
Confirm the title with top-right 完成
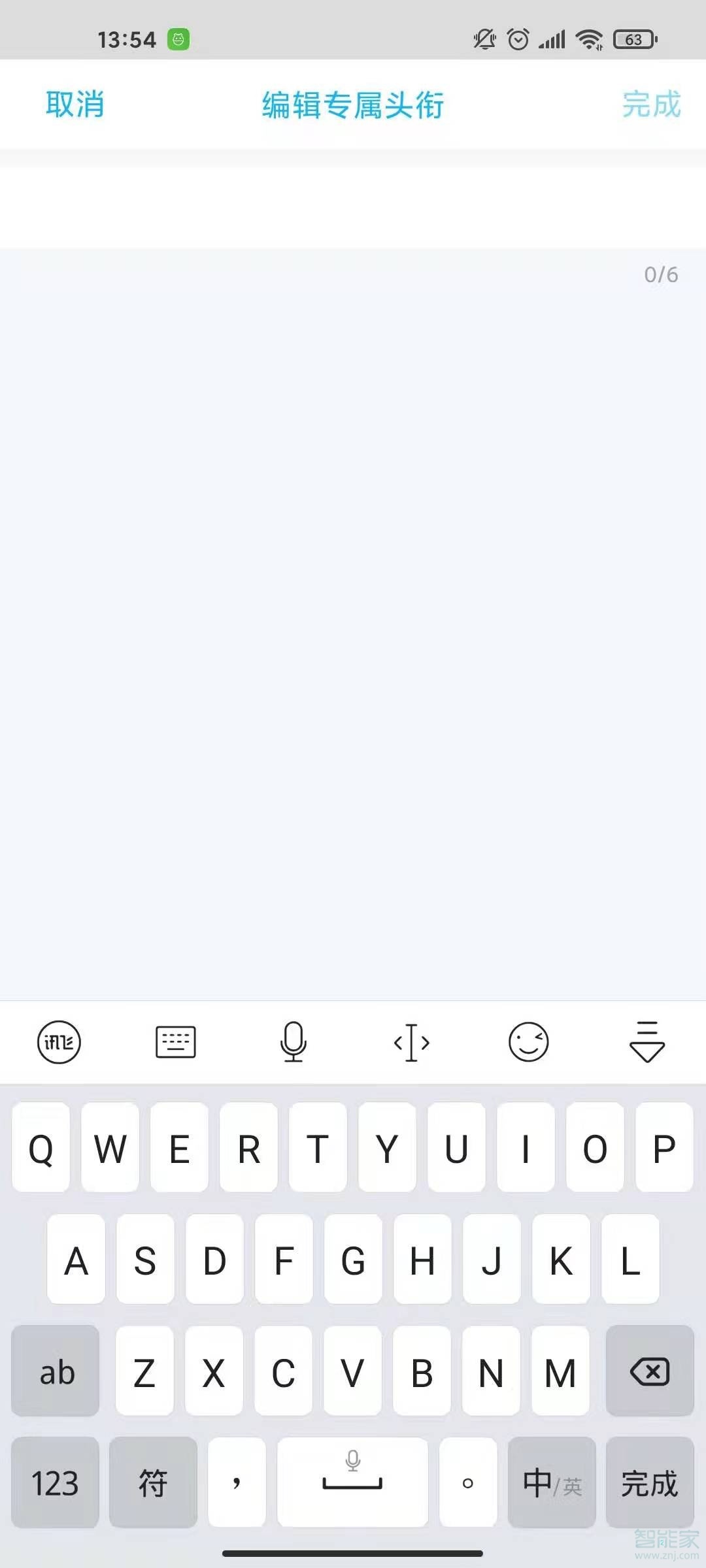pos(650,105)
